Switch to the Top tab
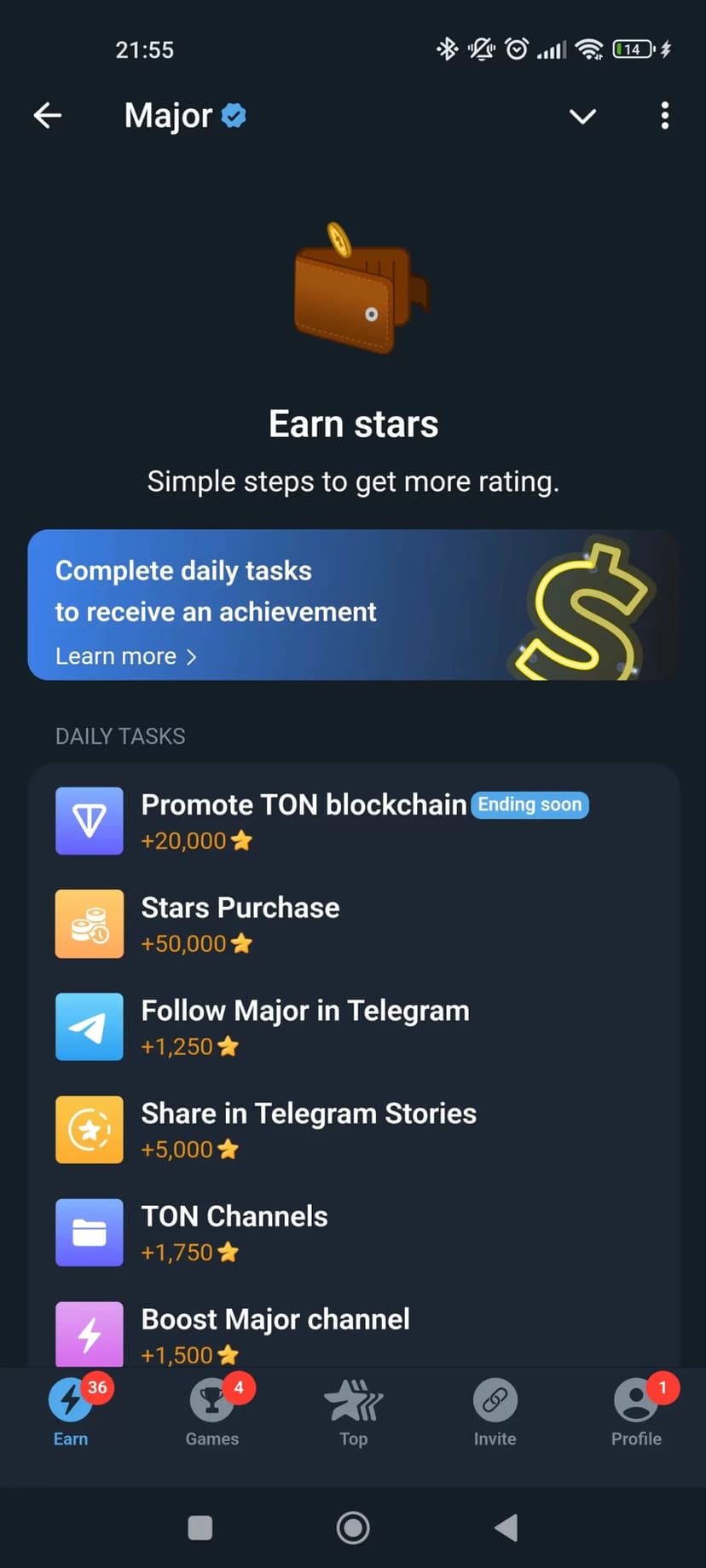This screenshot has height=1568, width=706. click(x=353, y=1414)
